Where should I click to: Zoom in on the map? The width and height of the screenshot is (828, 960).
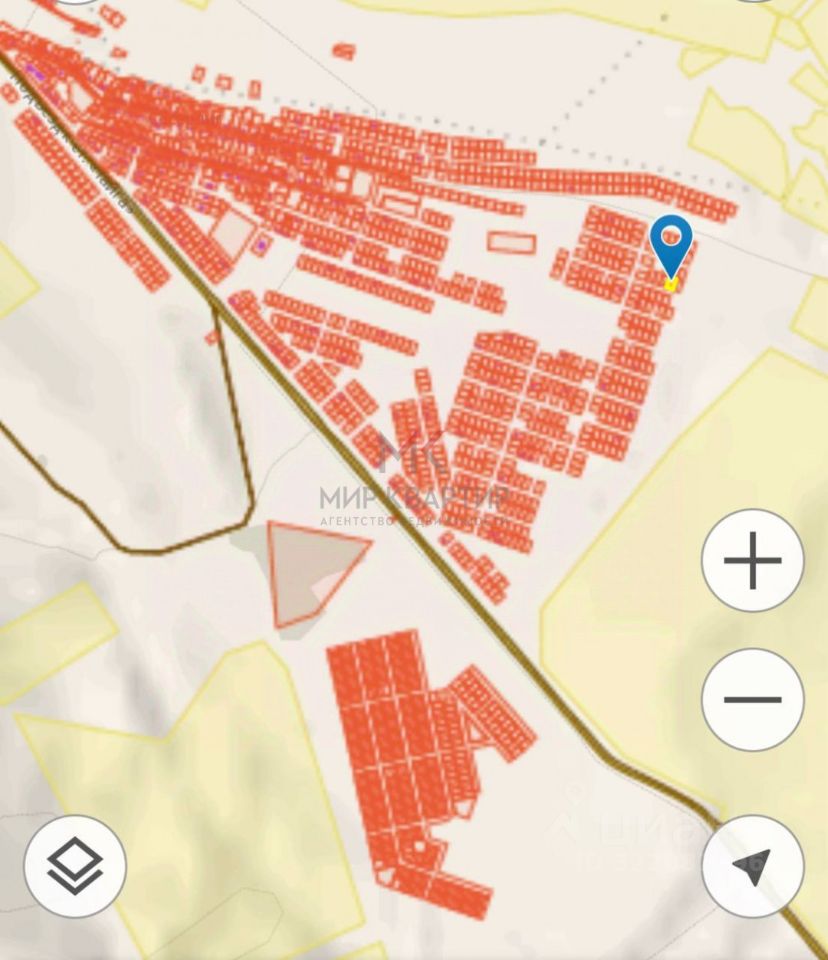pos(752,560)
